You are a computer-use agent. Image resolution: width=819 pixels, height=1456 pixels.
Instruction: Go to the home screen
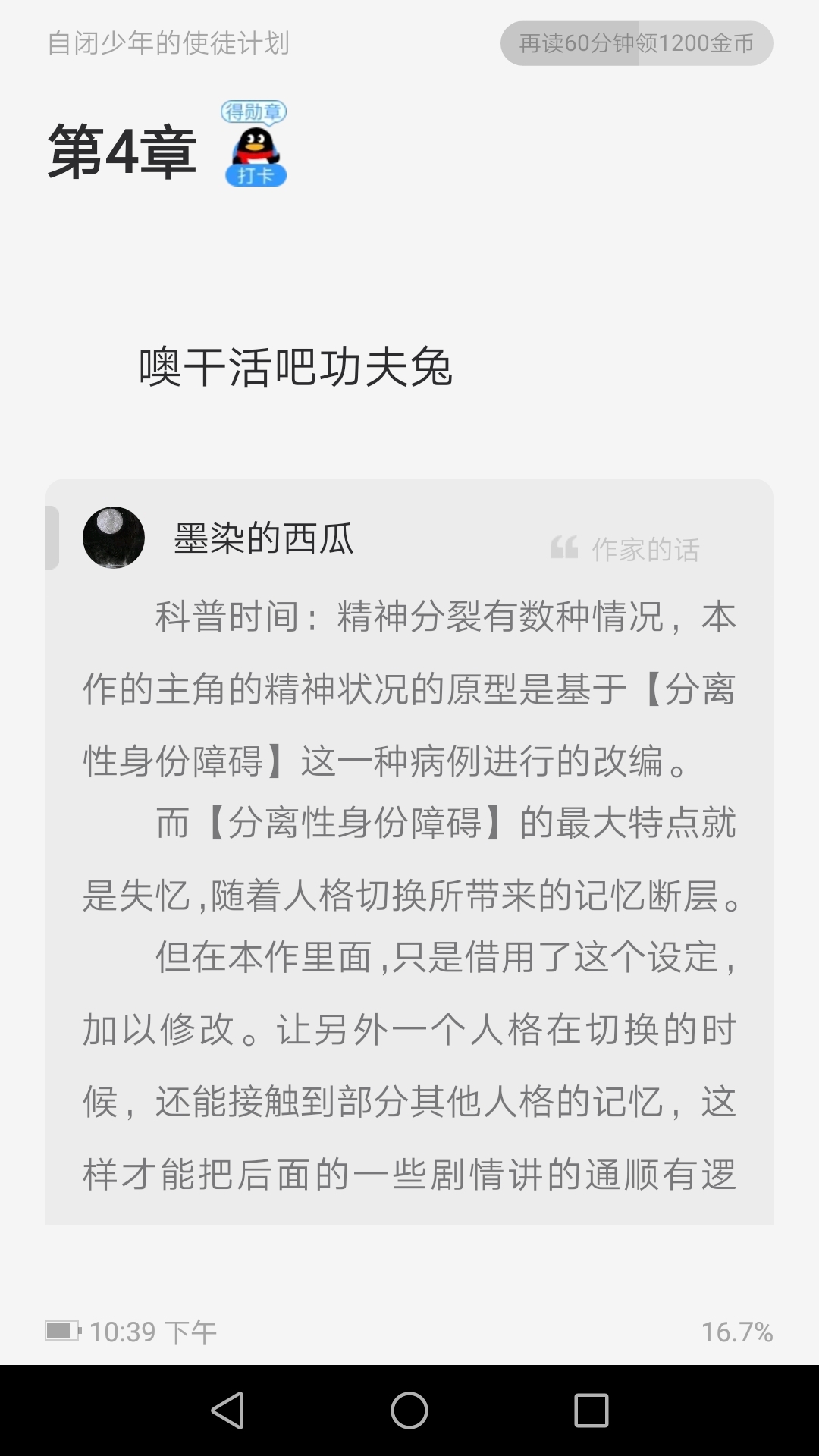tap(409, 1410)
